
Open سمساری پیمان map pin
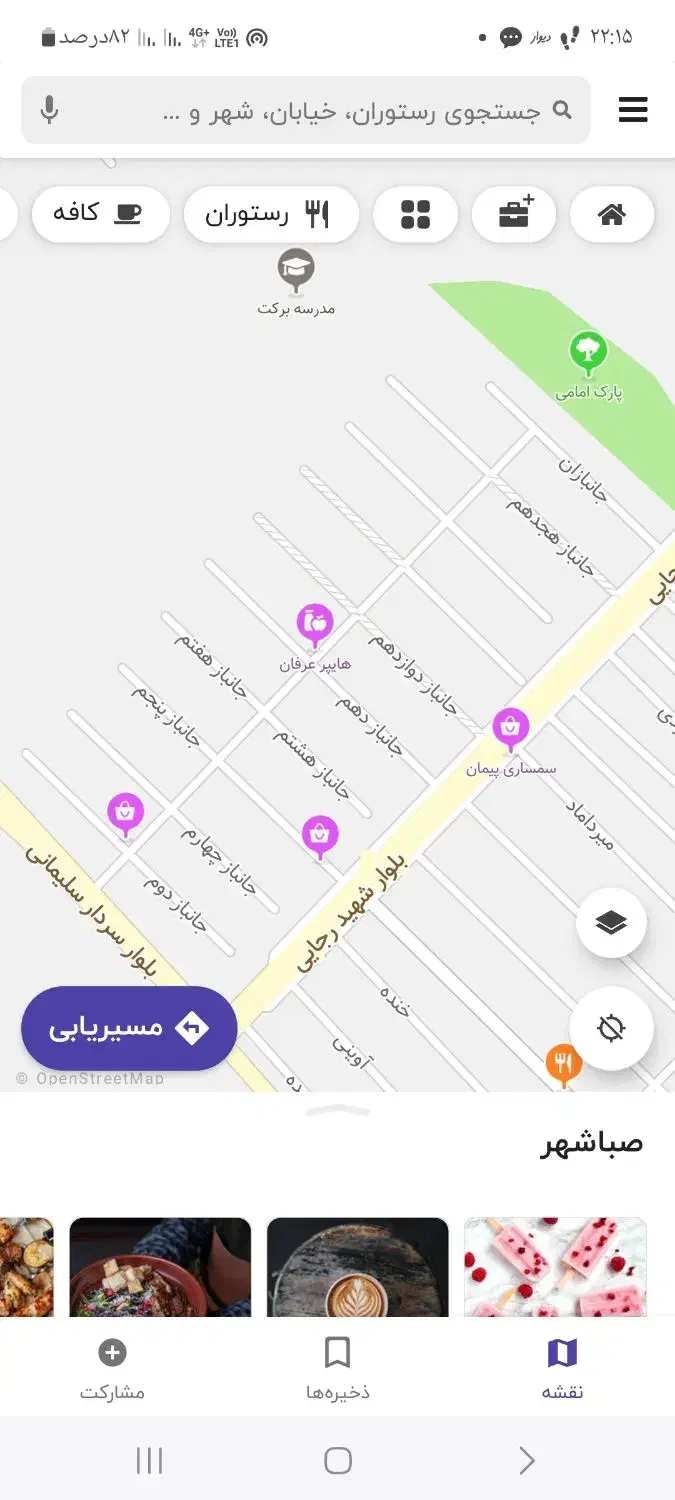pyautogui.click(x=511, y=730)
